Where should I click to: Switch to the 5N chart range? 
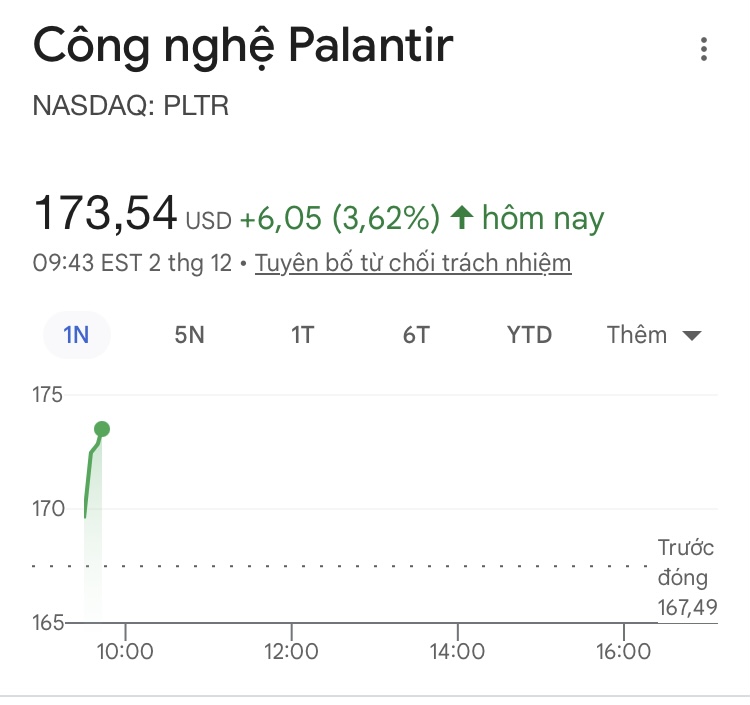pyautogui.click(x=189, y=335)
